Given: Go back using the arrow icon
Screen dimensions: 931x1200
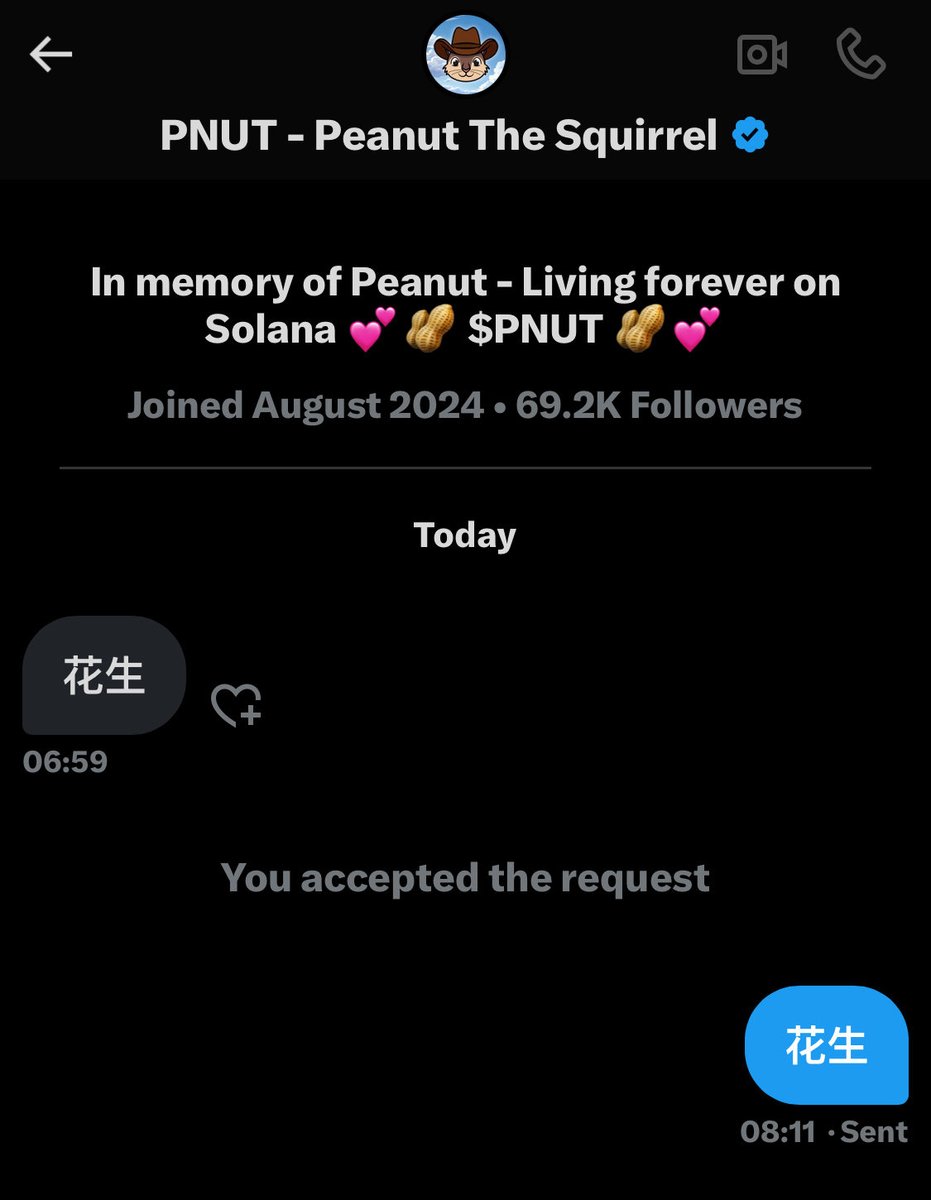Looking at the screenshot, I should point(51,56).
